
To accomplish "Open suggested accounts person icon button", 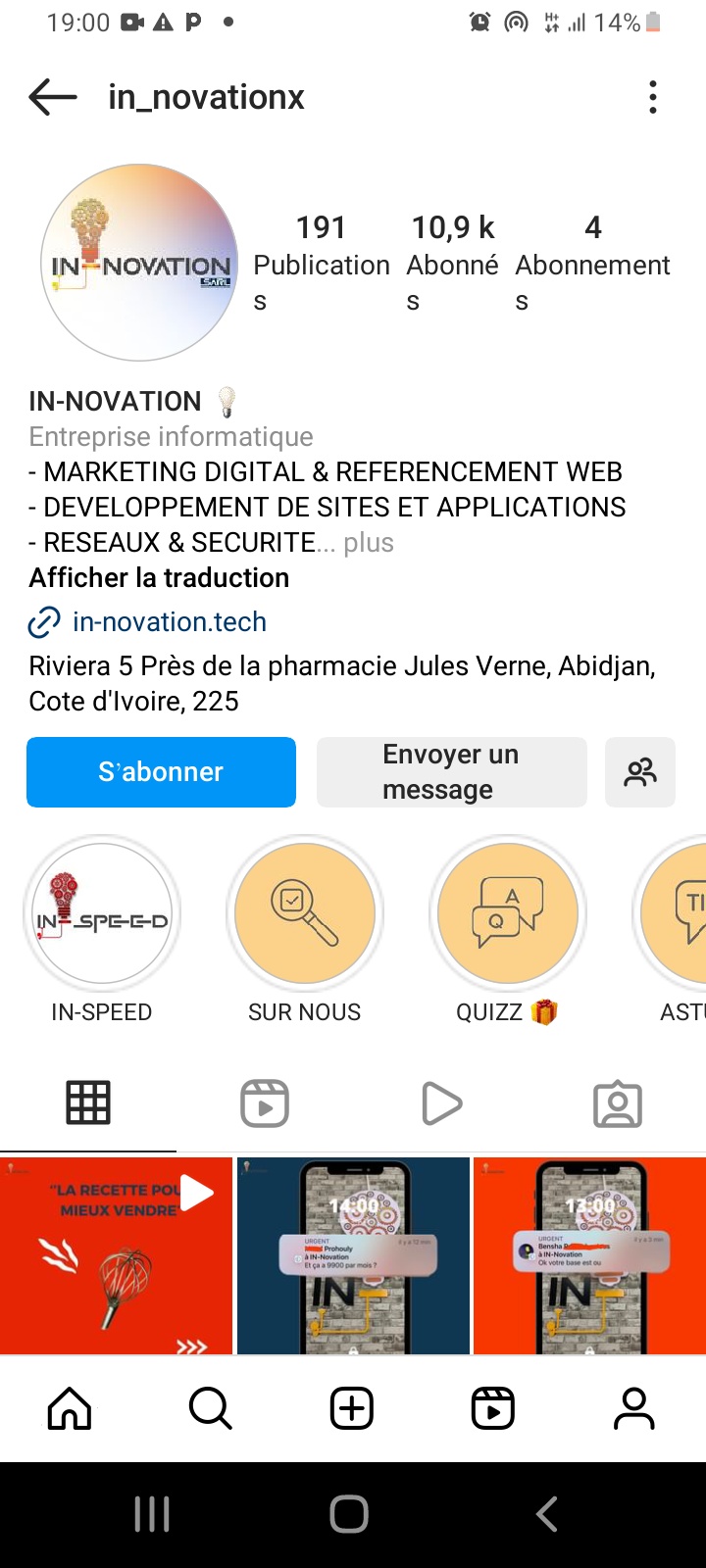I will (640, 772).
